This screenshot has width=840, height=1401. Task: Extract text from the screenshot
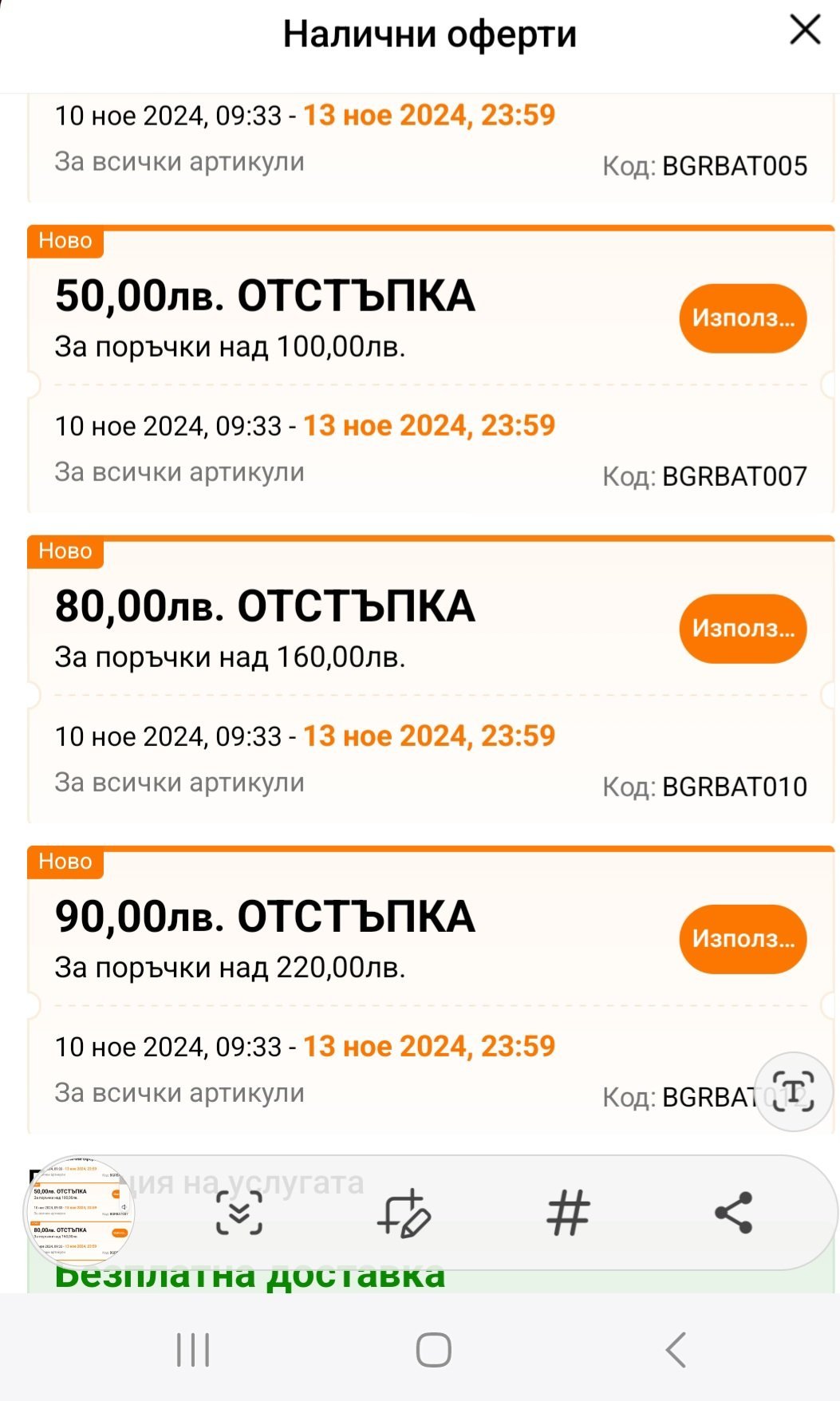(x=794, y=1091)
